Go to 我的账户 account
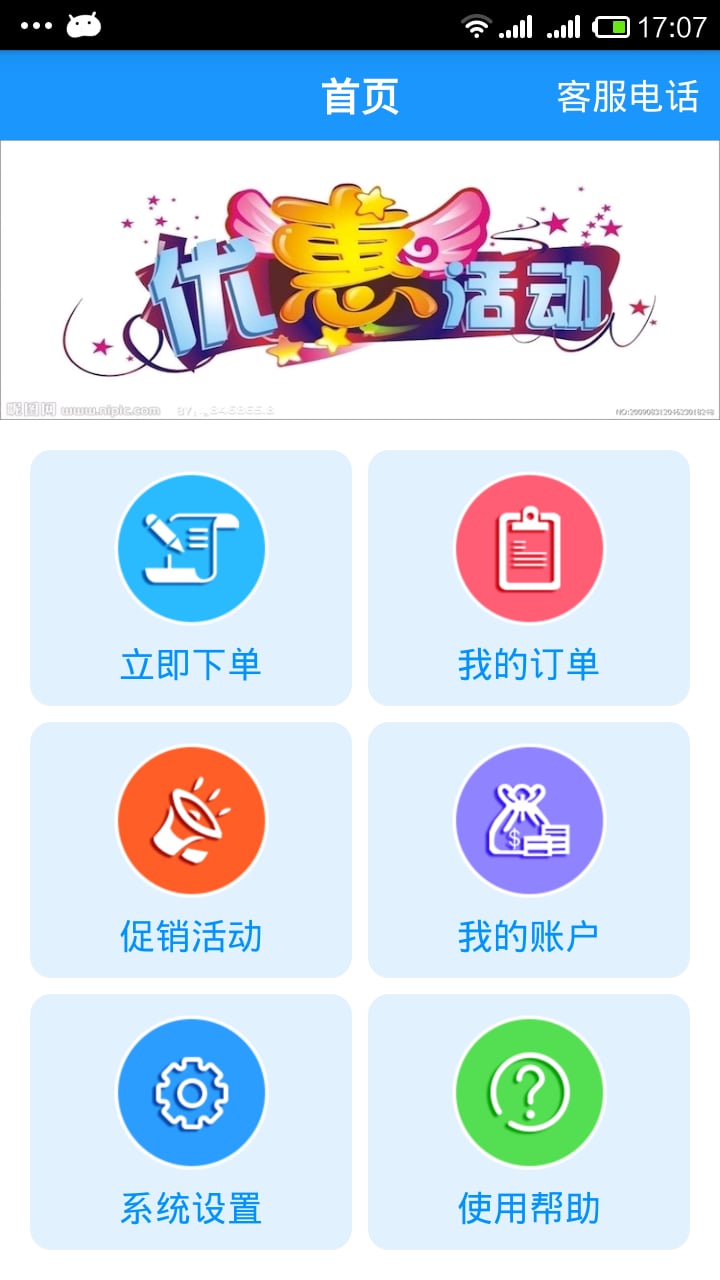 pos(529,850)
